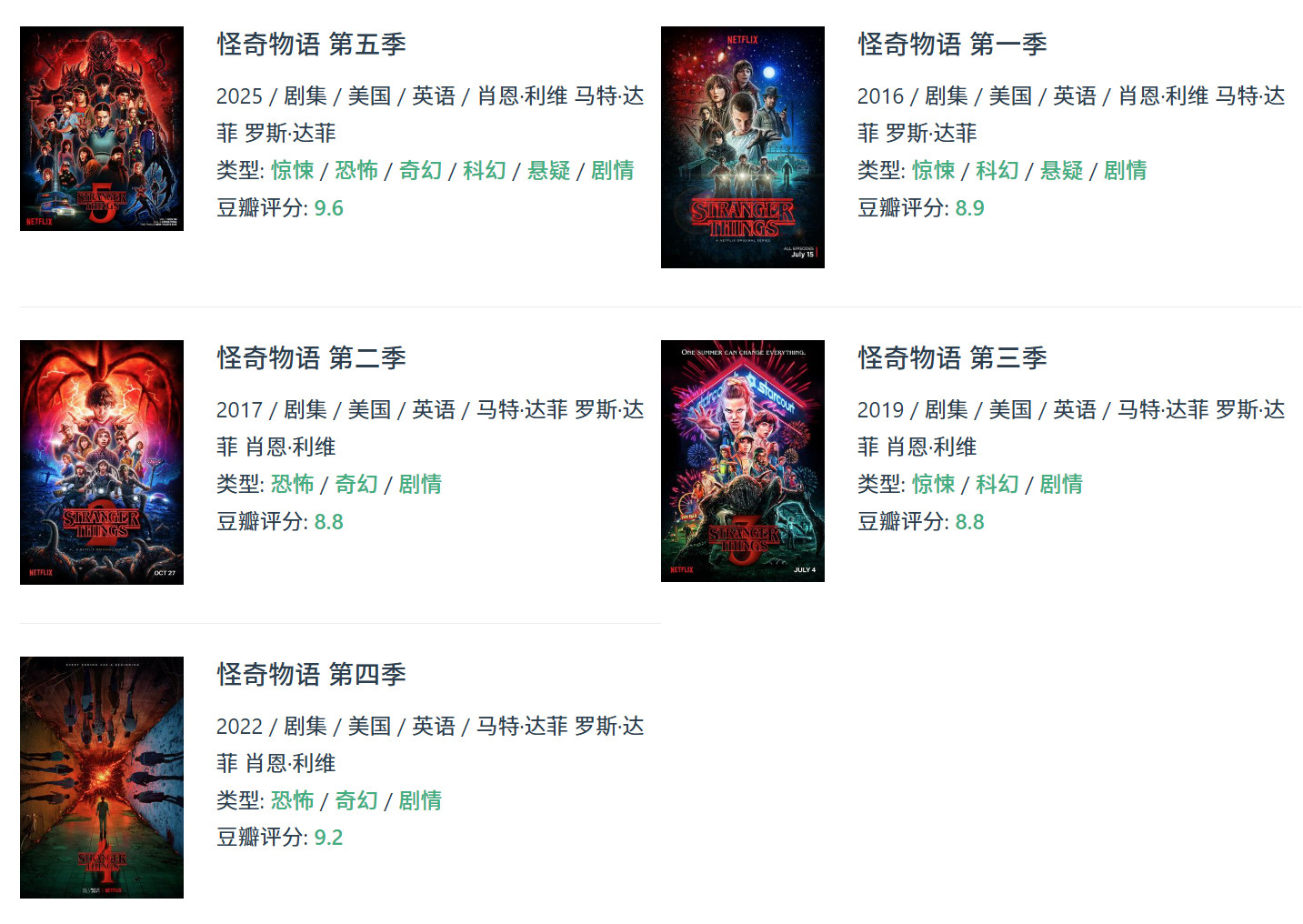Tap the 怪奇物语 第三季 title
The image size is (1303, 924).
coord(952,358)
